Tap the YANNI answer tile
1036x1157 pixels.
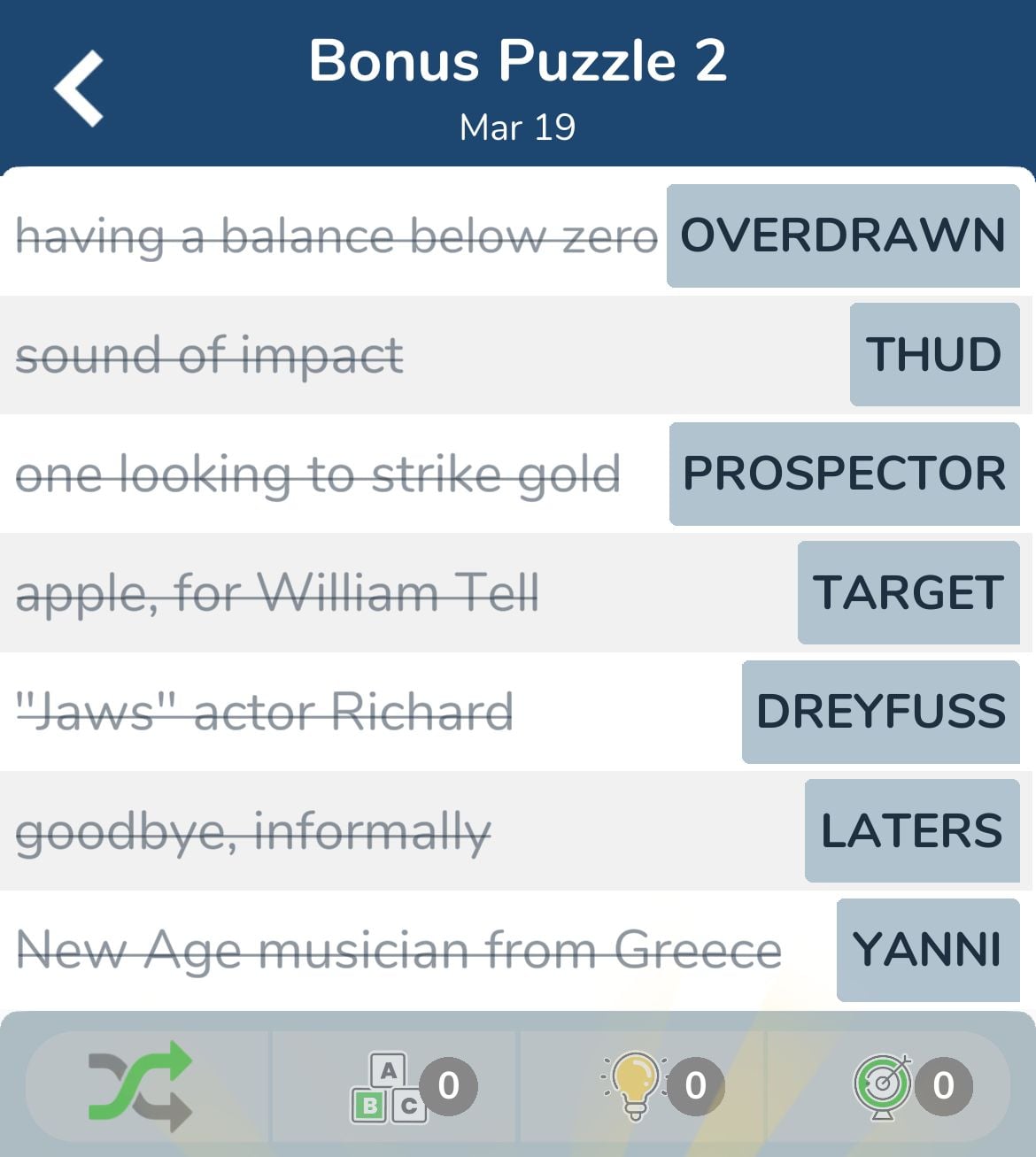[927, 950]
